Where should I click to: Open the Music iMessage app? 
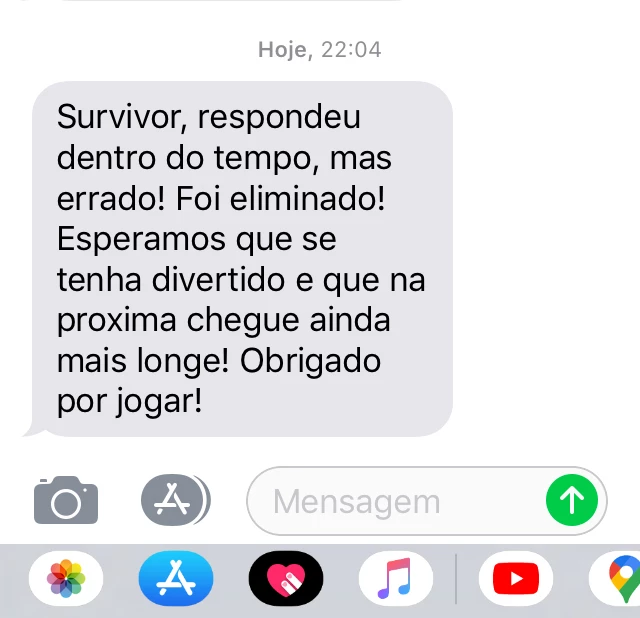(x=396, y=579)
